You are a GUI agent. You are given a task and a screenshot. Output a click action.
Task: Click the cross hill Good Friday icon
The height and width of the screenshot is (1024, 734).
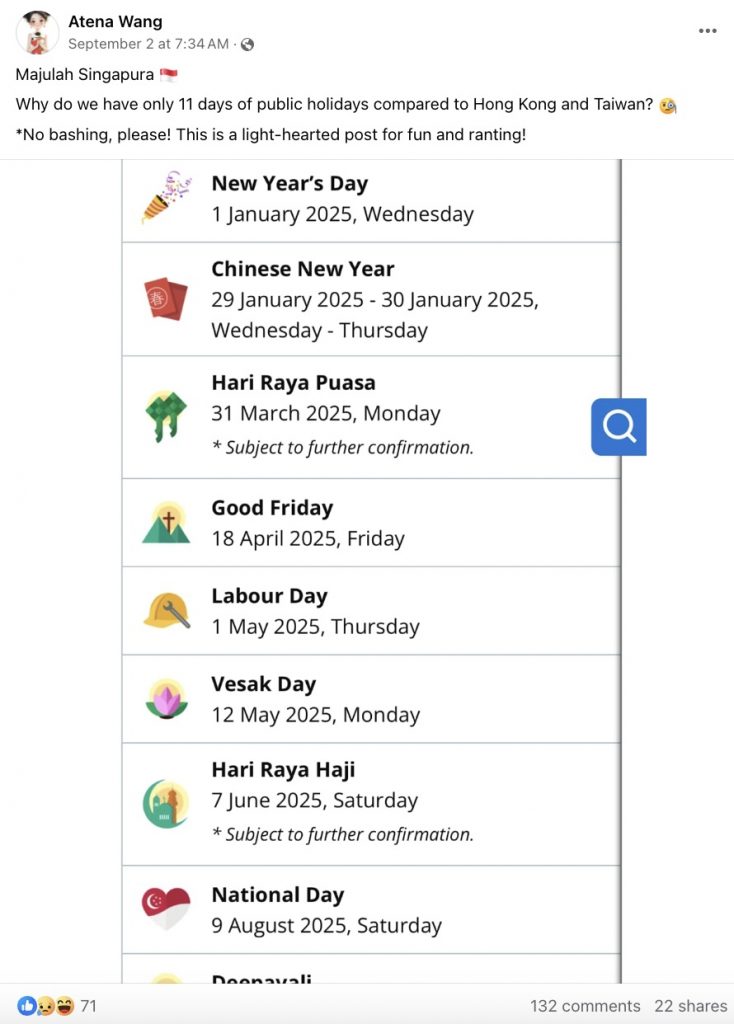click(166, 524)
